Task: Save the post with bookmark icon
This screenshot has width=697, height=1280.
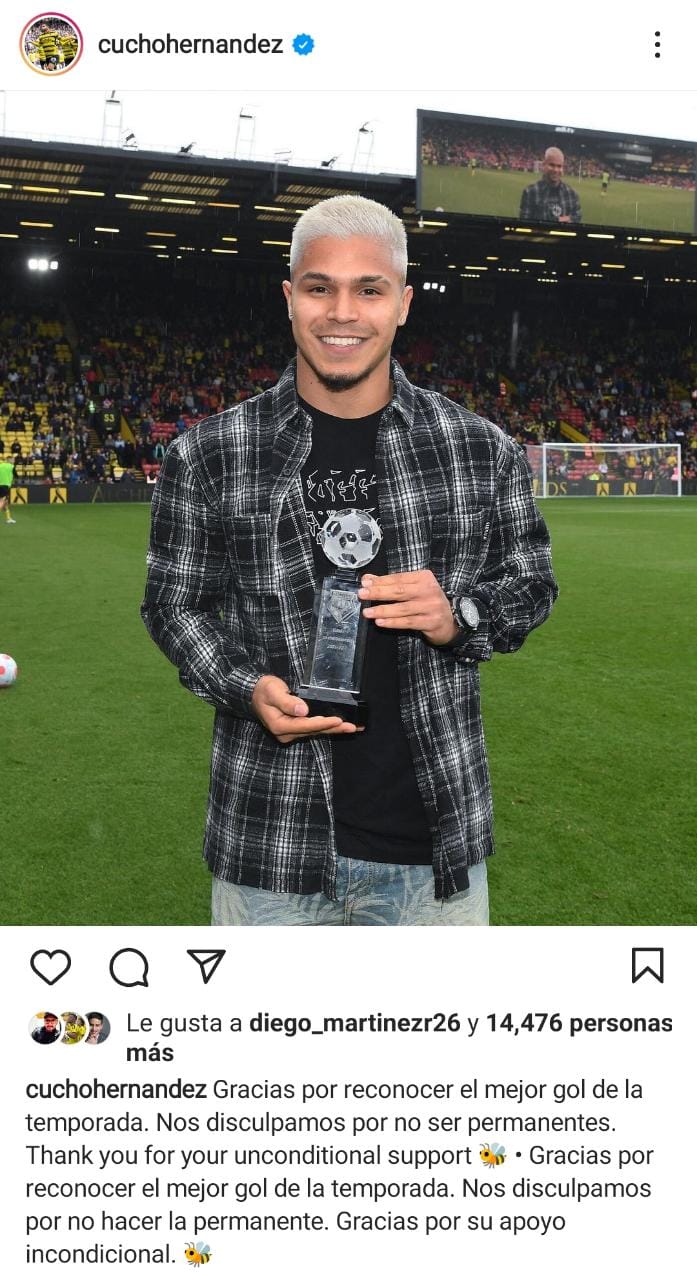Action: pos(647,966)
